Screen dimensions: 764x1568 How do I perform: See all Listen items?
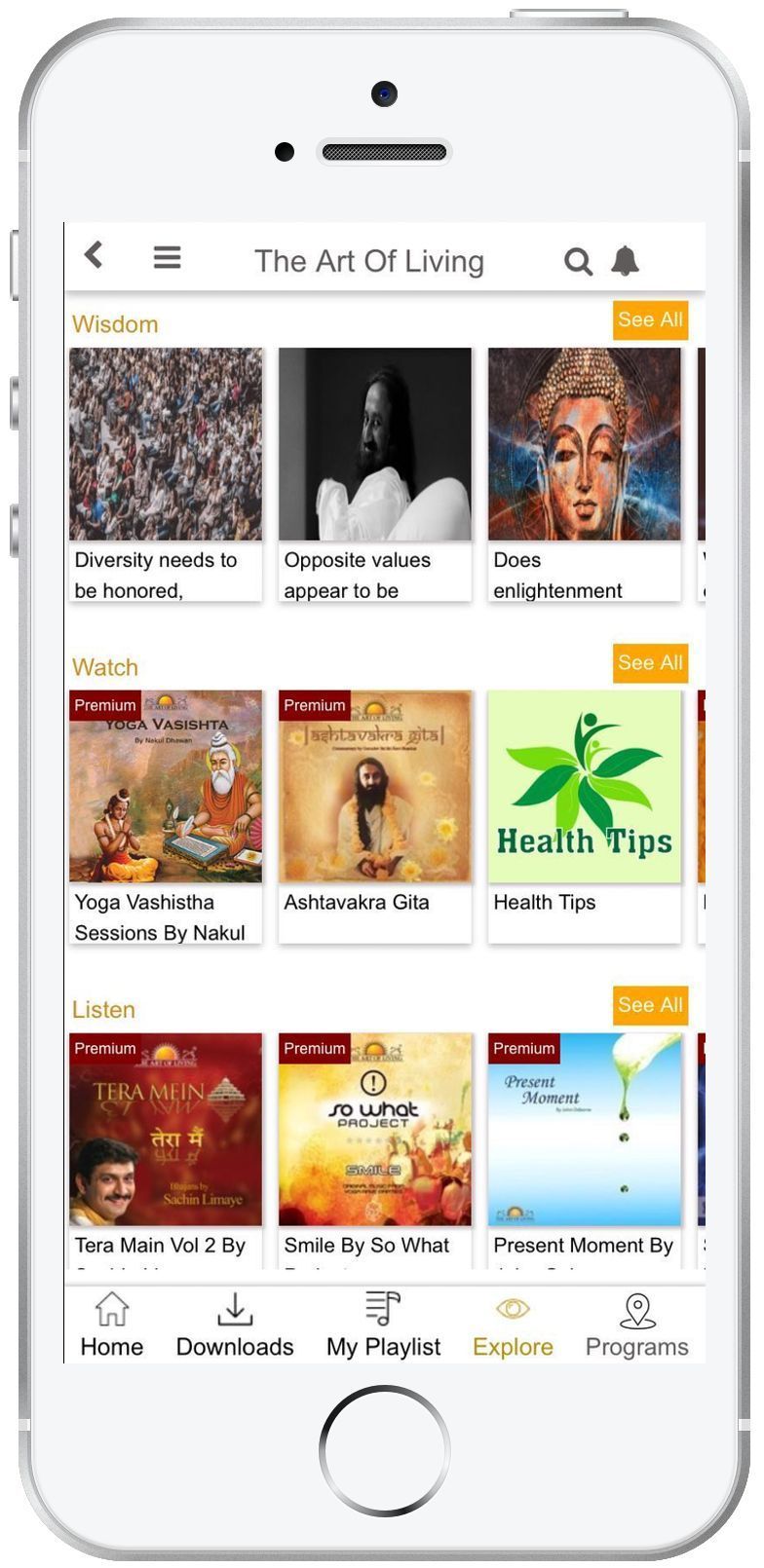click(x=650, y=1005)
